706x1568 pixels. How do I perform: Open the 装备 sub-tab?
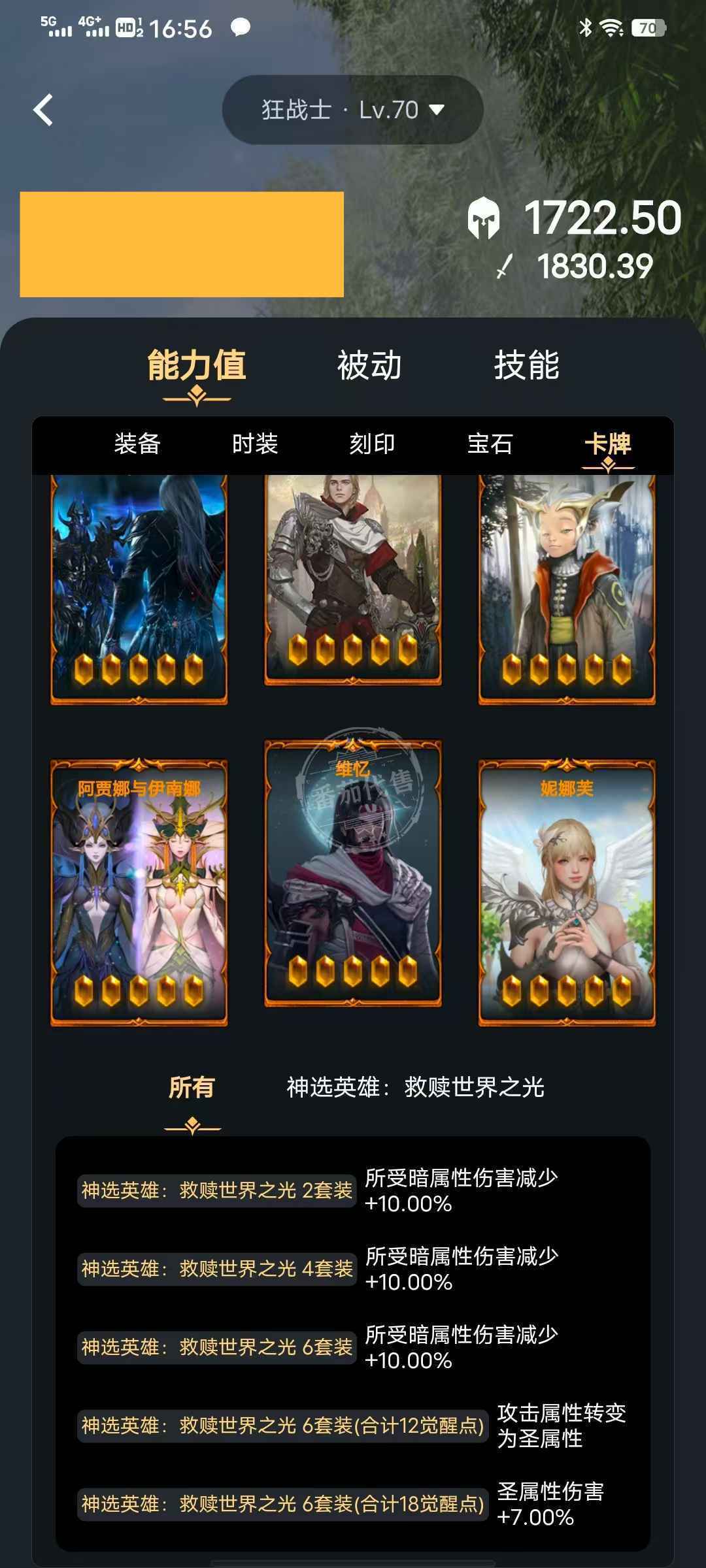point(137,444)
